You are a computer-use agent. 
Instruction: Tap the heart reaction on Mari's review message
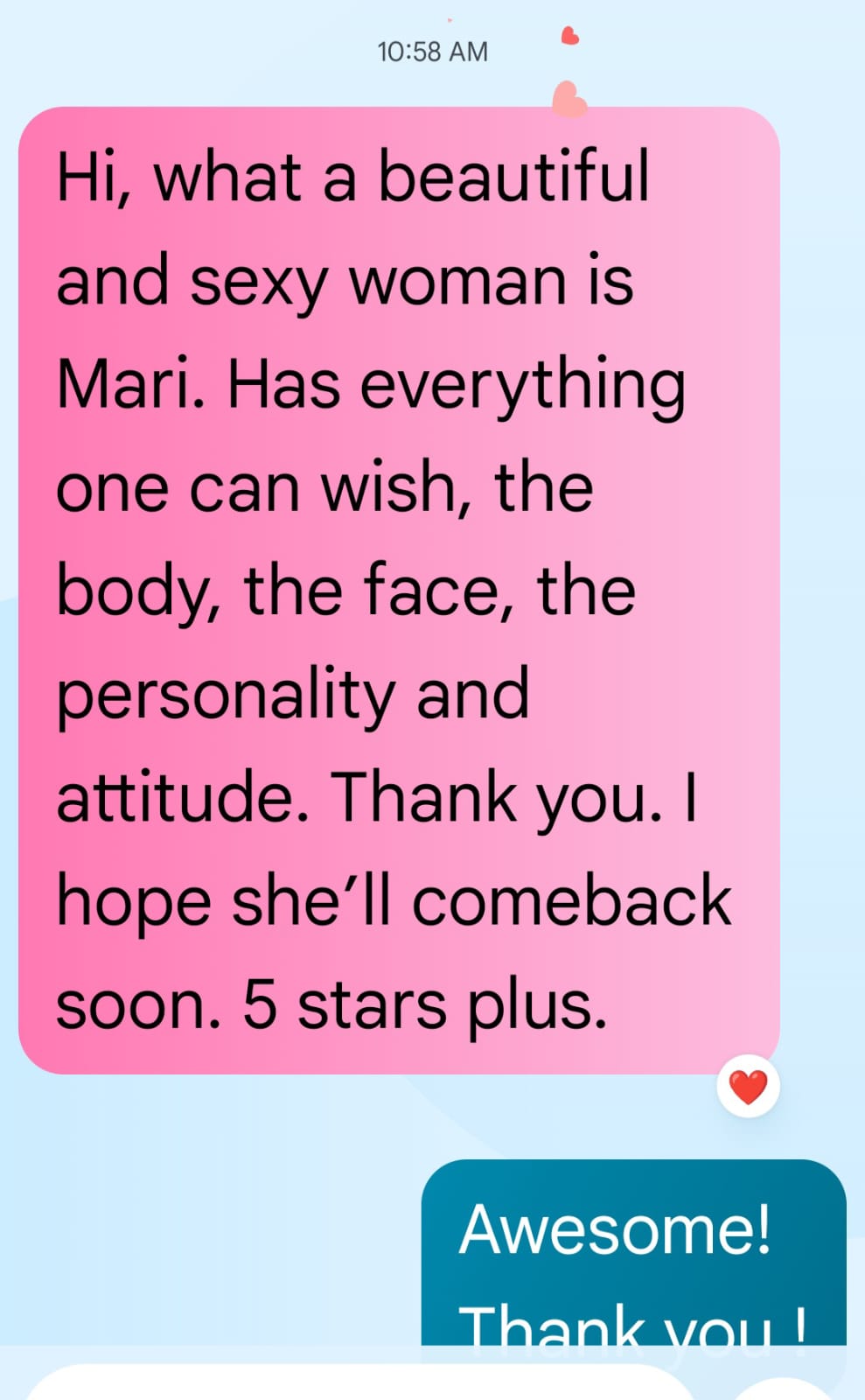pos(748,1087)
